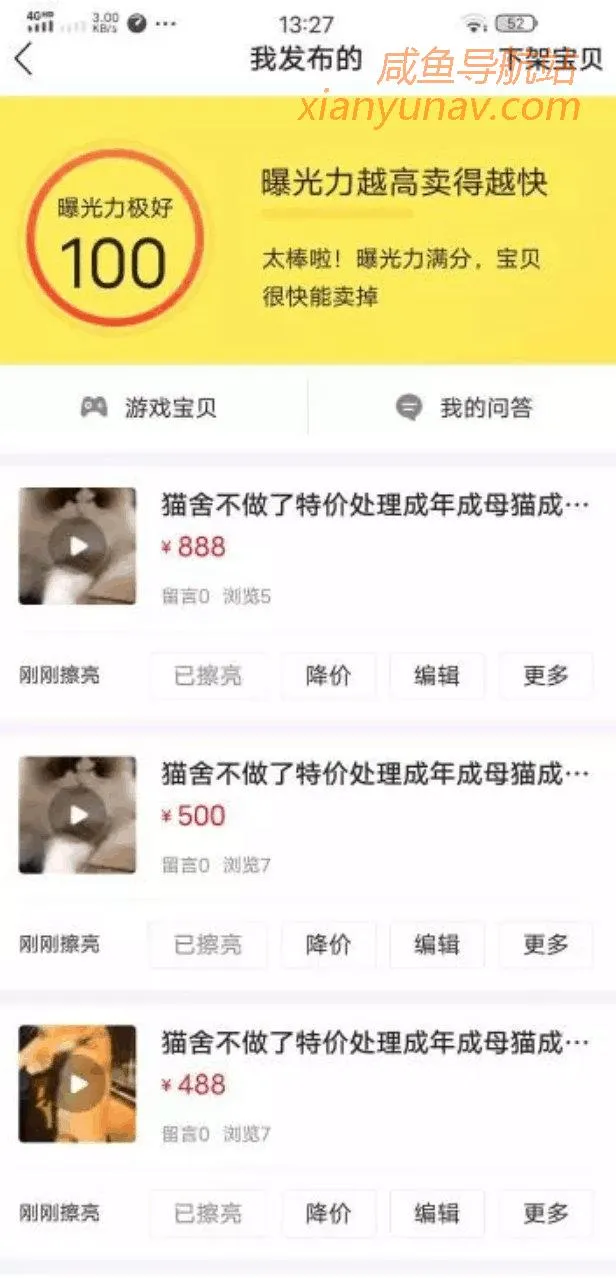Select 降价 on the ¥488 listing
This screenshot has height=1278, width=616.
point(328,1214)
